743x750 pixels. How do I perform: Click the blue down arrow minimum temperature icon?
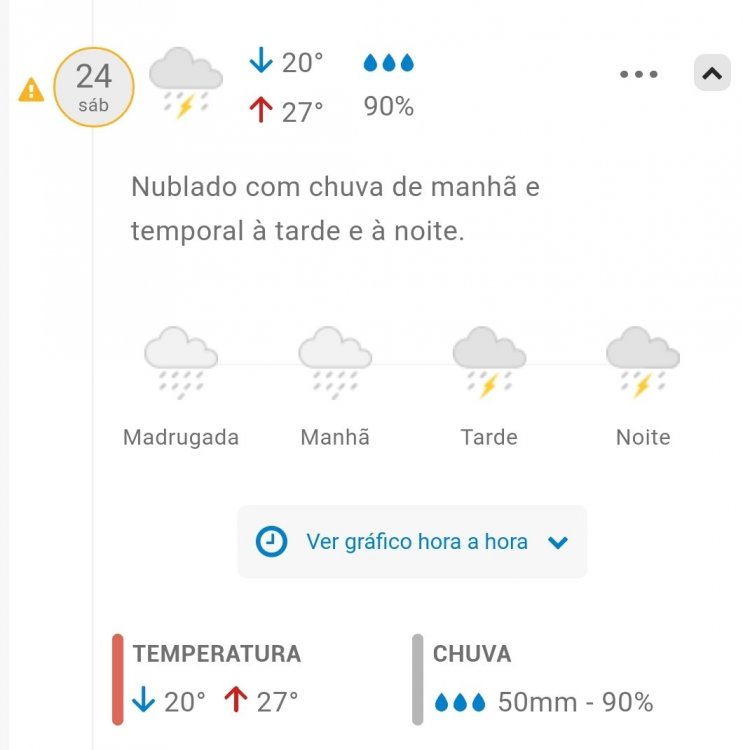coord(261,61)
